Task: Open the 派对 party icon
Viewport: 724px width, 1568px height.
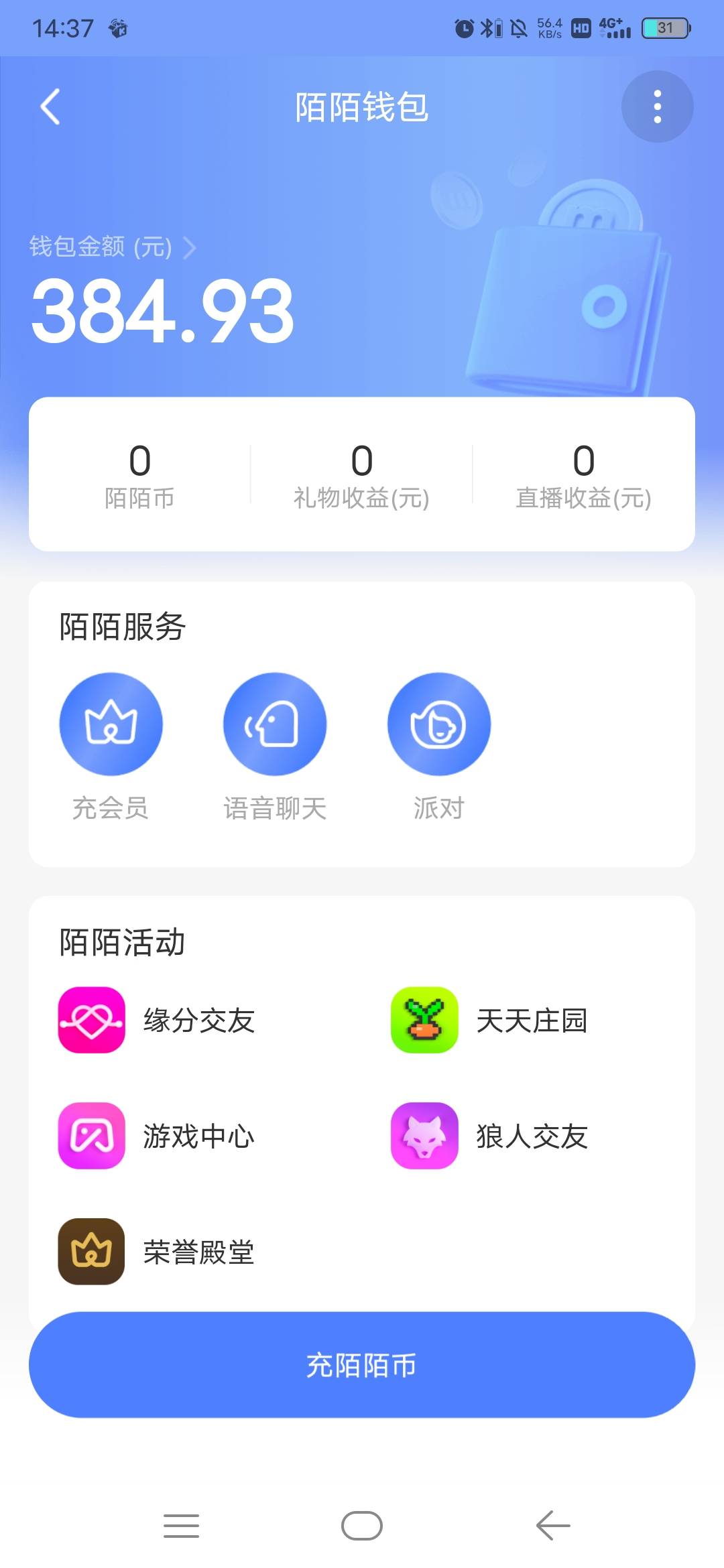Action: 439,724
